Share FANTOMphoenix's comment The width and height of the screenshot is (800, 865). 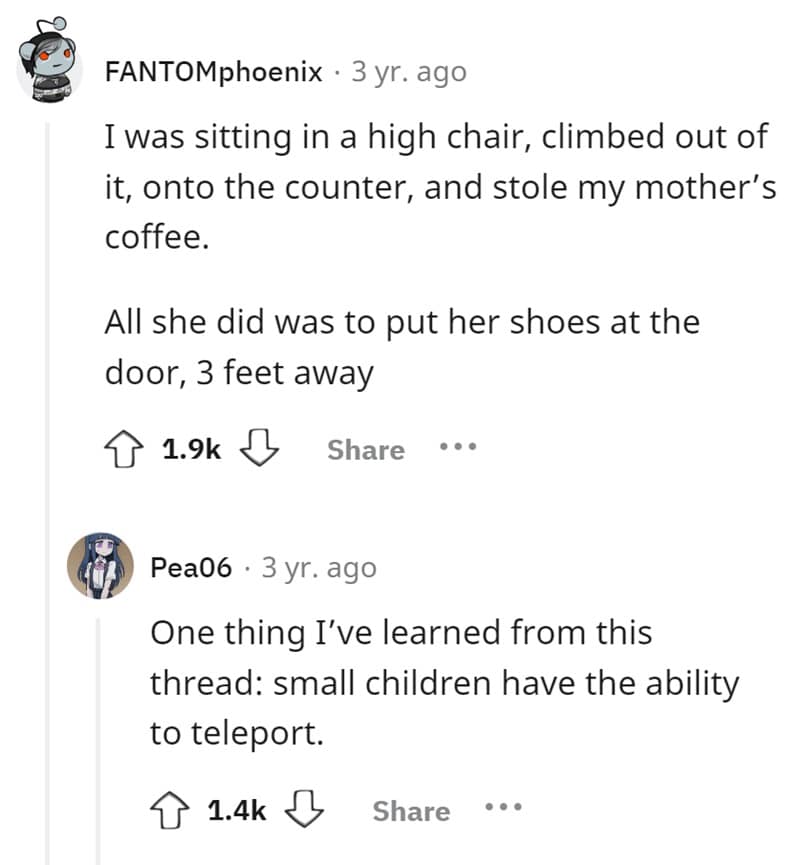coord(365,450)
